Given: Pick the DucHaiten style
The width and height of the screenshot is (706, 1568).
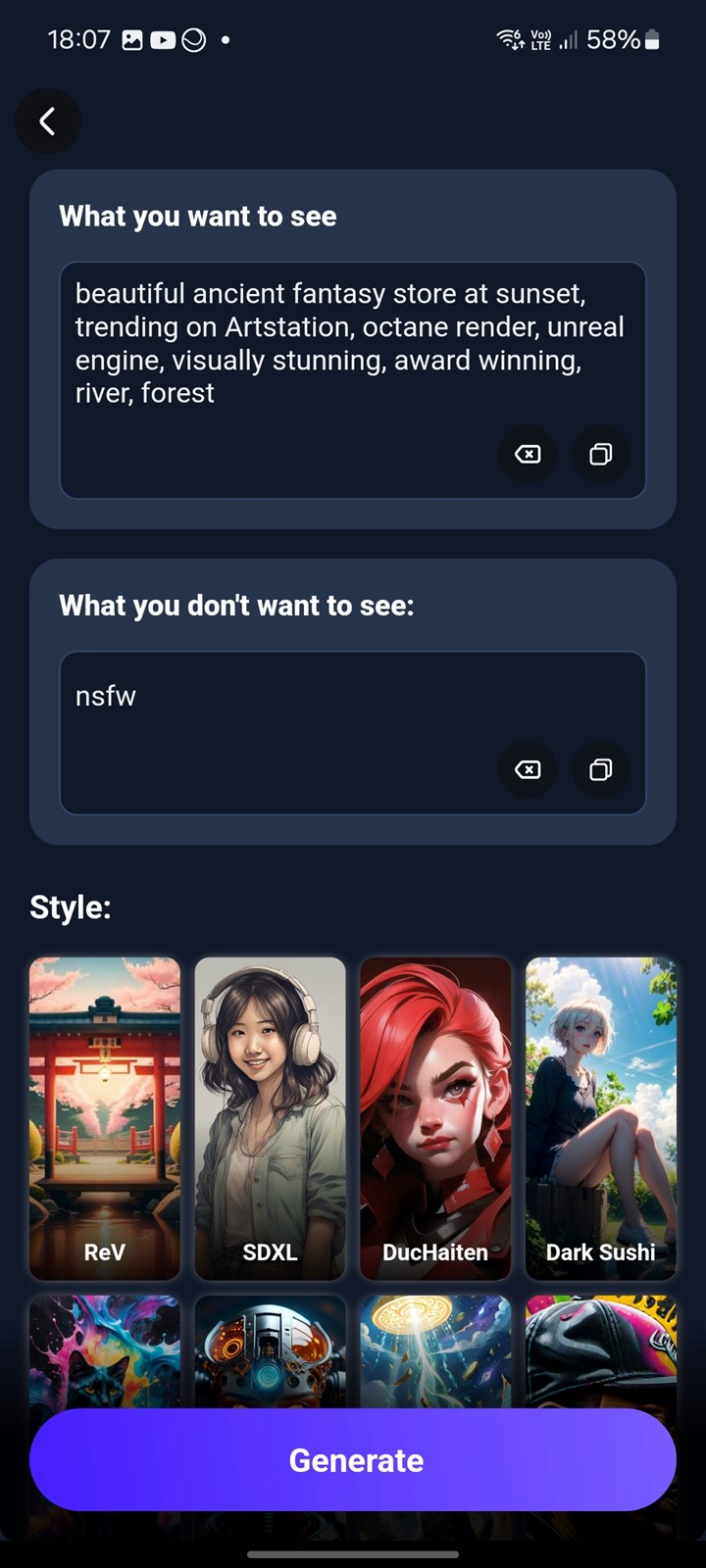Looking at the screenshot, I should click(435, 1118).
